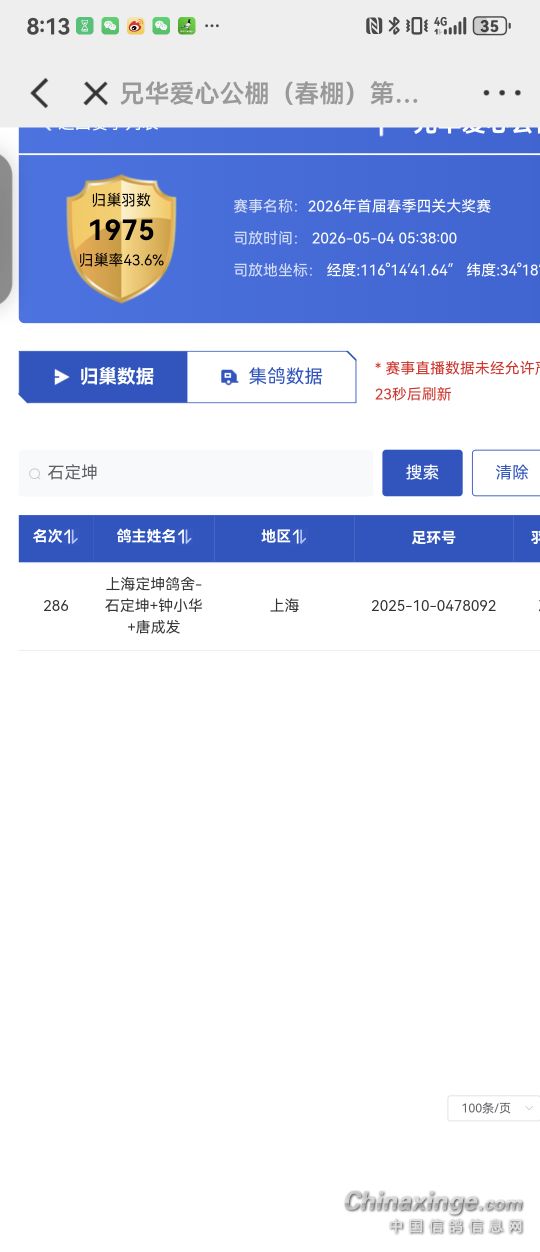
Task: Open the three-dot overflow menu
Action: [x=501, y=94]
